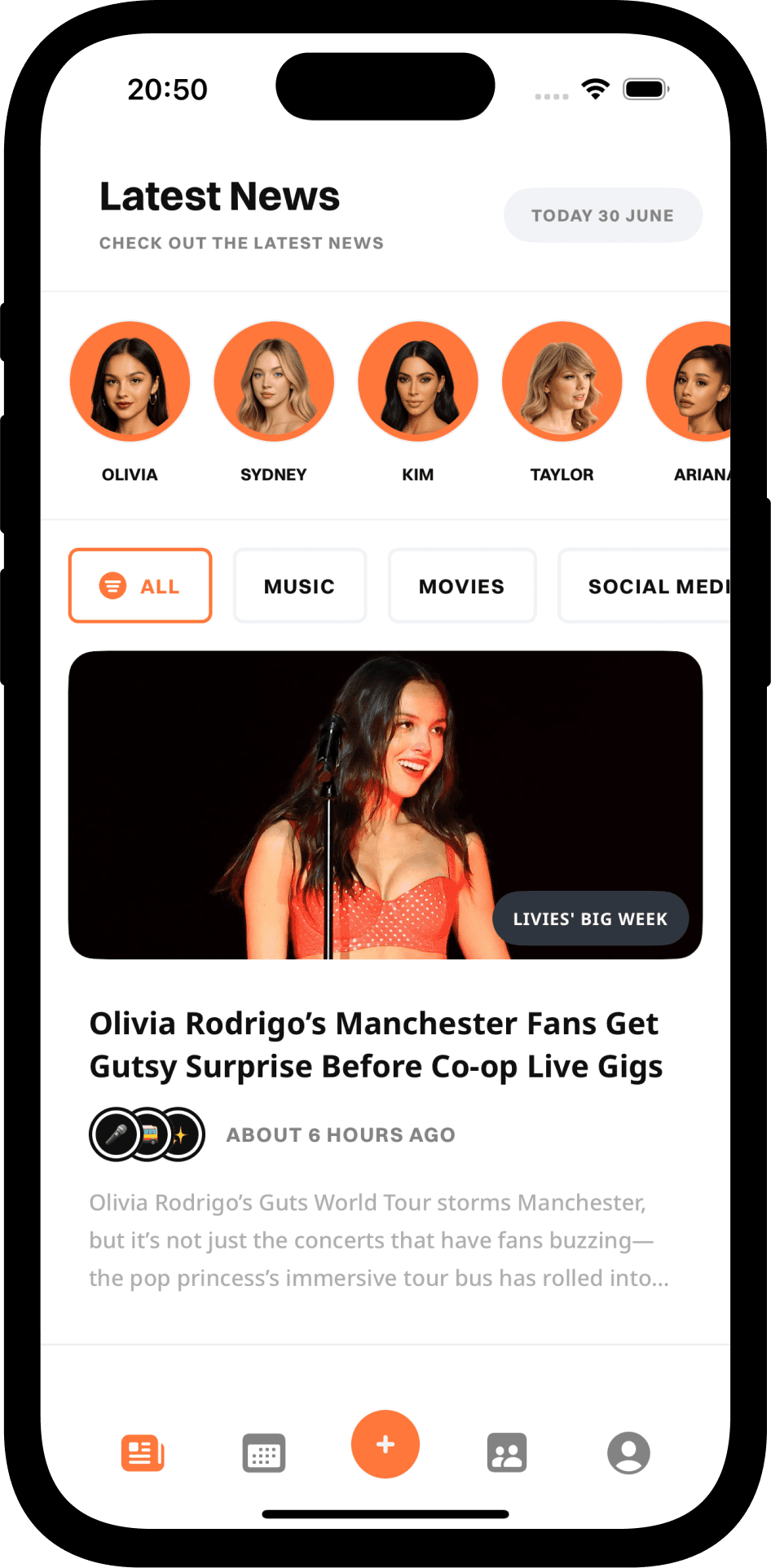Open Olivia's story avatar
771x1568 pixels.
coord(130,381)
